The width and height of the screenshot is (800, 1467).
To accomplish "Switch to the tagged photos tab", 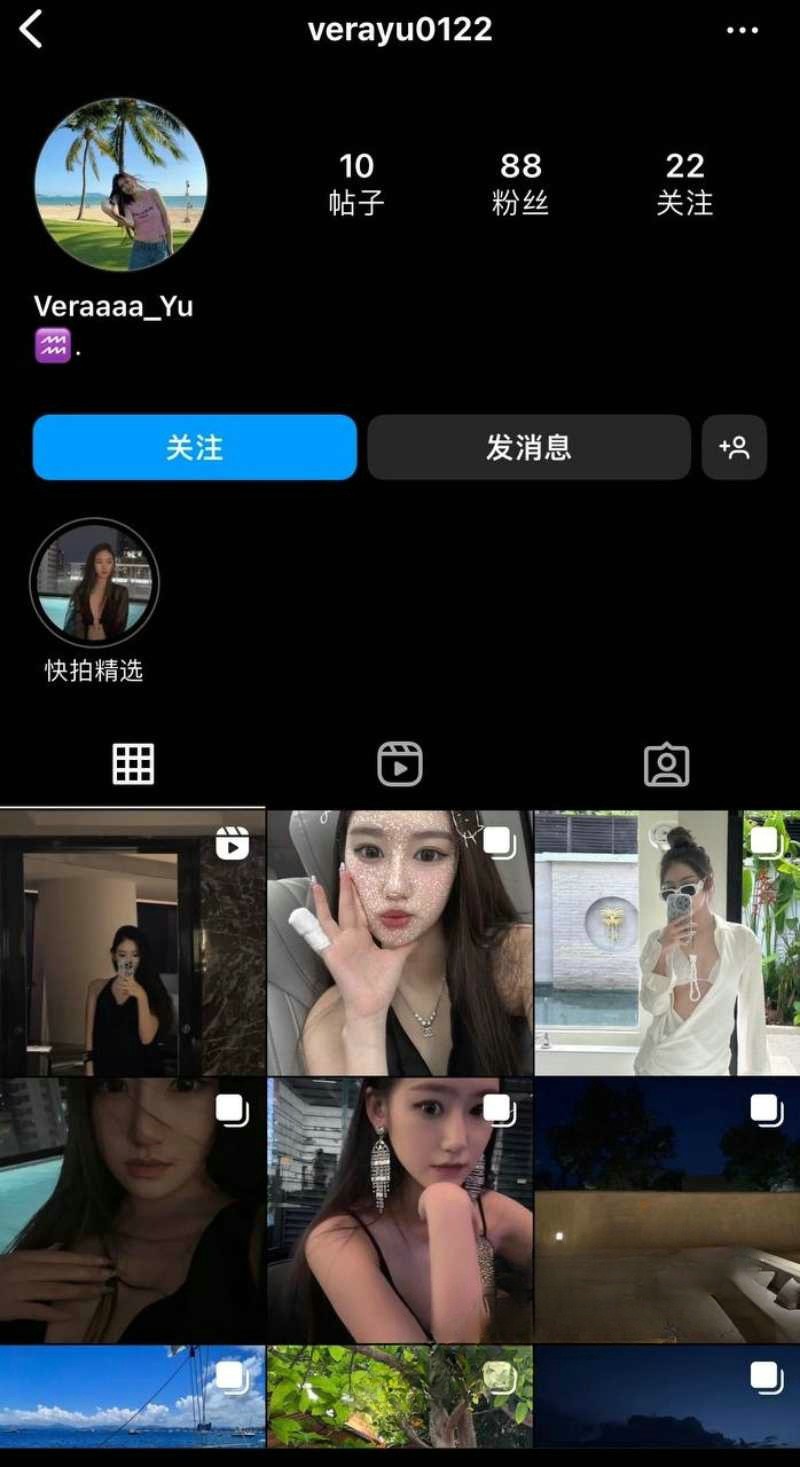I will 666,765.
